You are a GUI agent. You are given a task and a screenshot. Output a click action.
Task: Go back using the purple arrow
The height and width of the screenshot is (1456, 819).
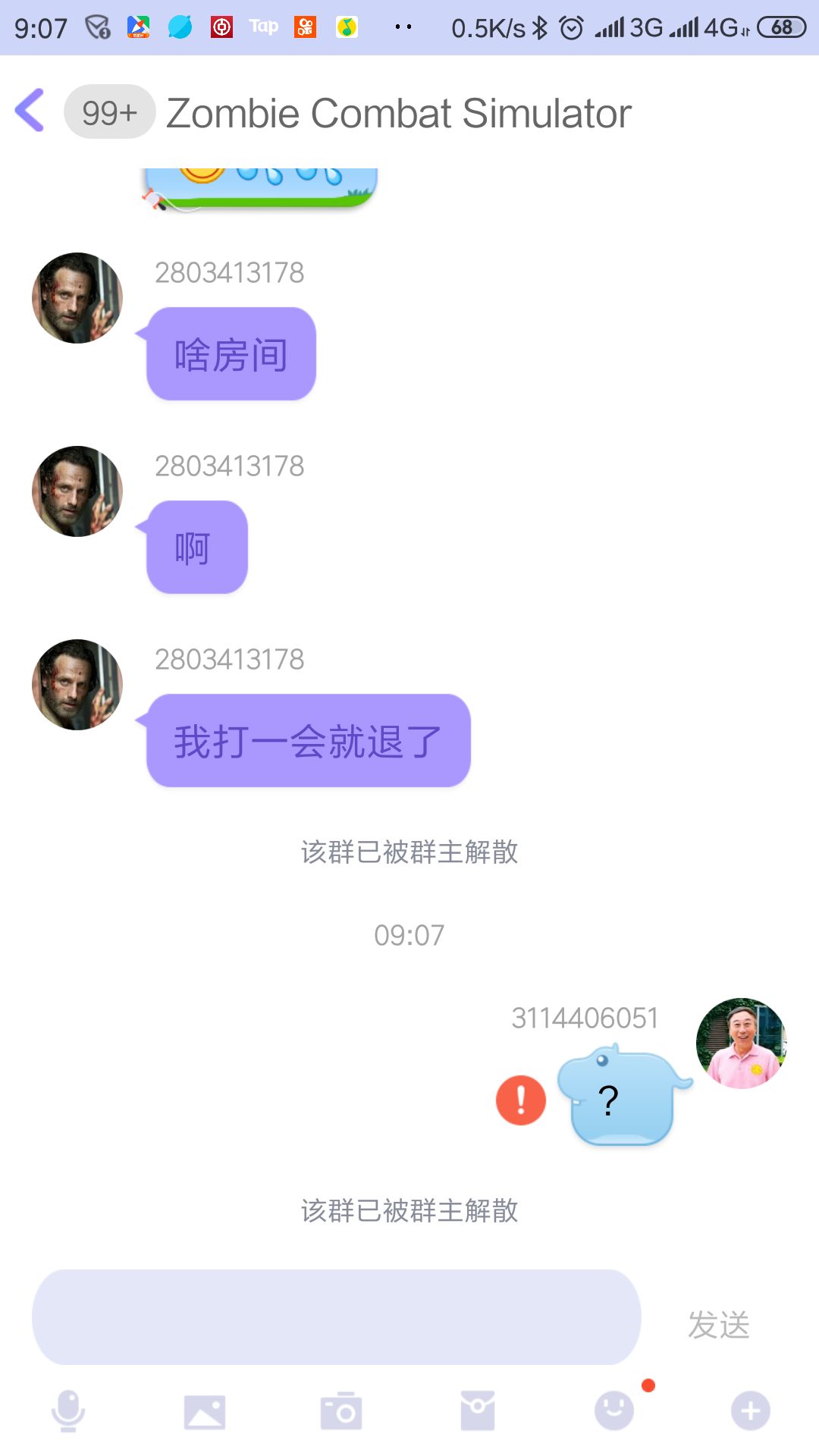coord(30,111)
